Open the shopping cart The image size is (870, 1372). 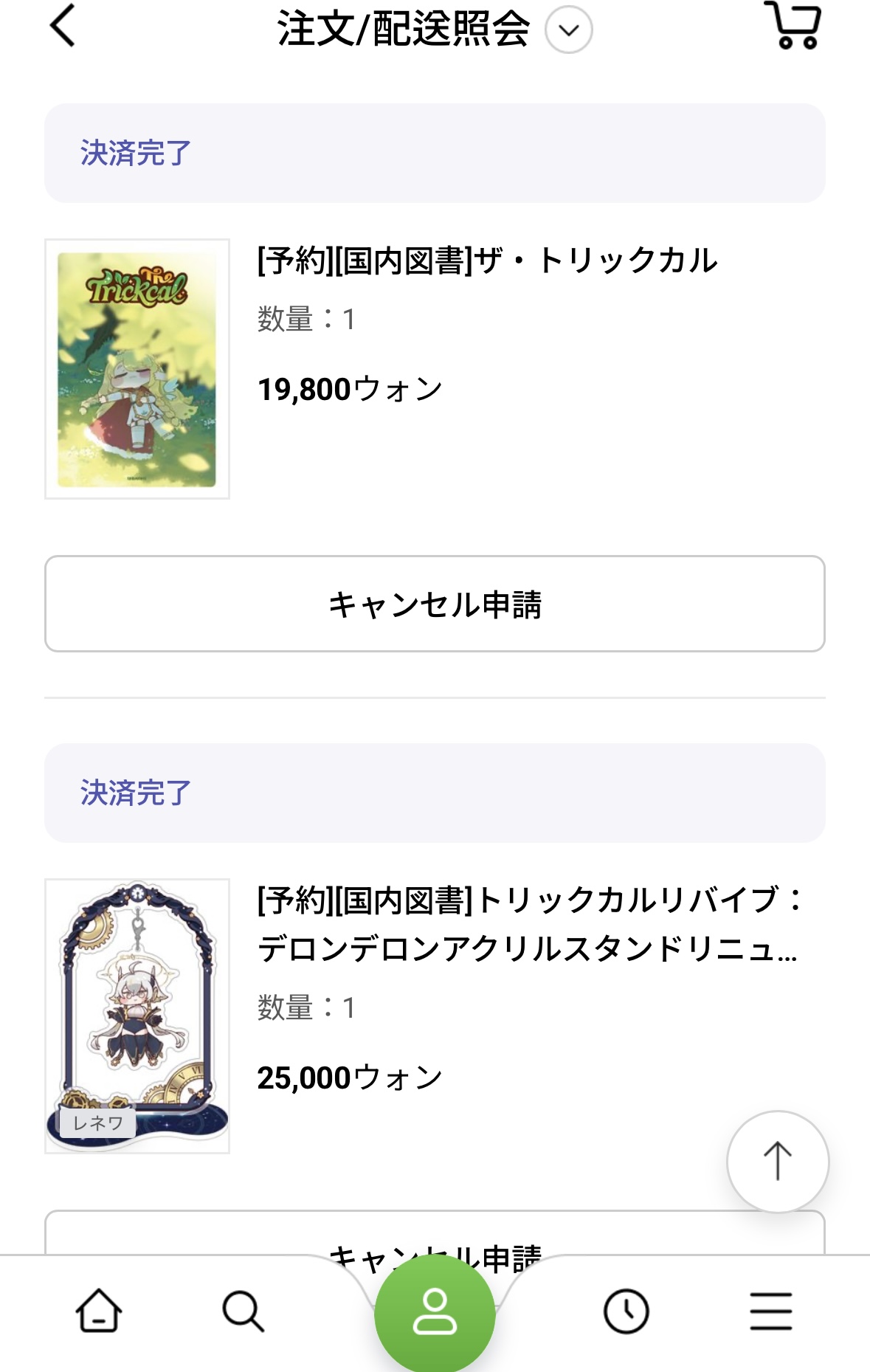793,27
